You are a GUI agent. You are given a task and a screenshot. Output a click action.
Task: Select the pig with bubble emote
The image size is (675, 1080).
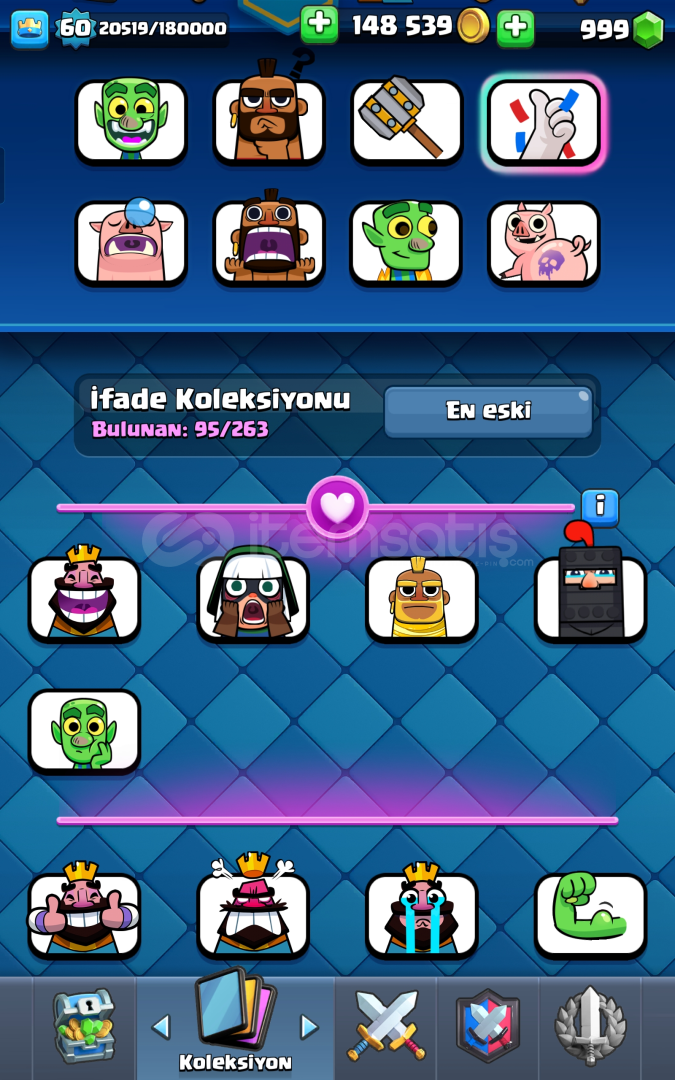(131, 243)
